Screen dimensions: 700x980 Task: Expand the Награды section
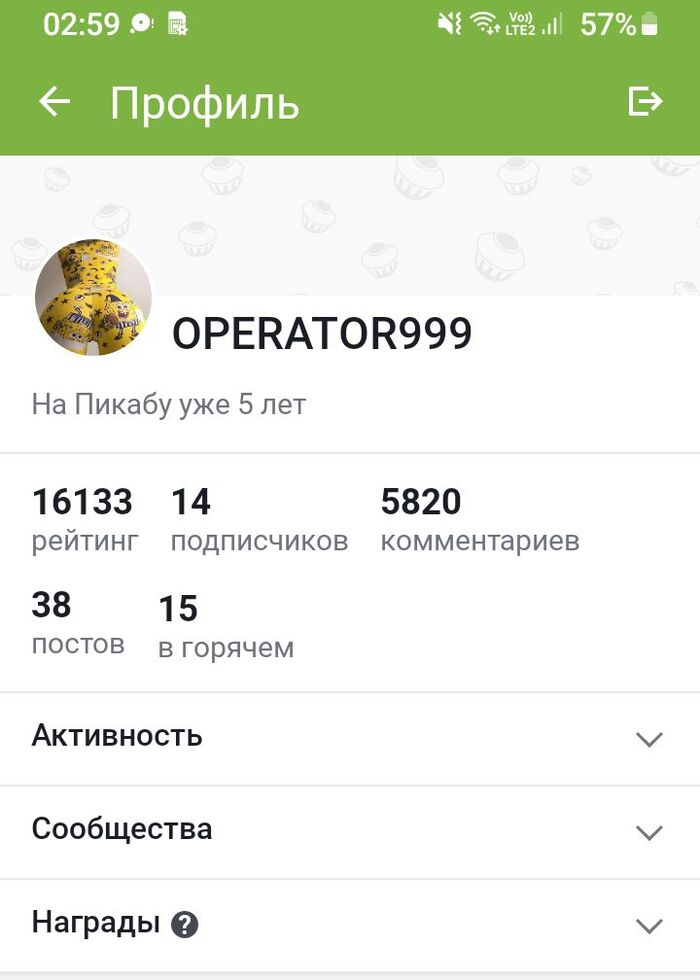[x=649, y=925]
